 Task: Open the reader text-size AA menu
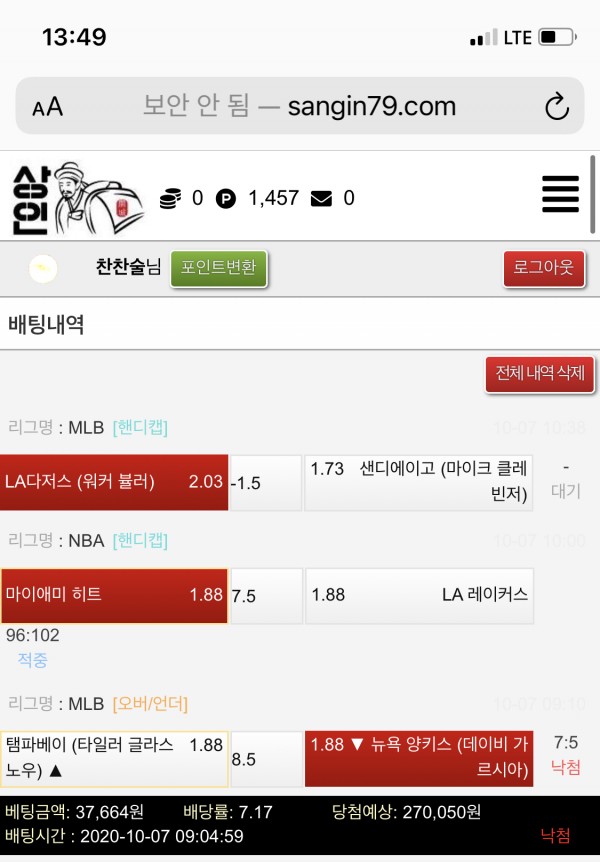(47, 107)
